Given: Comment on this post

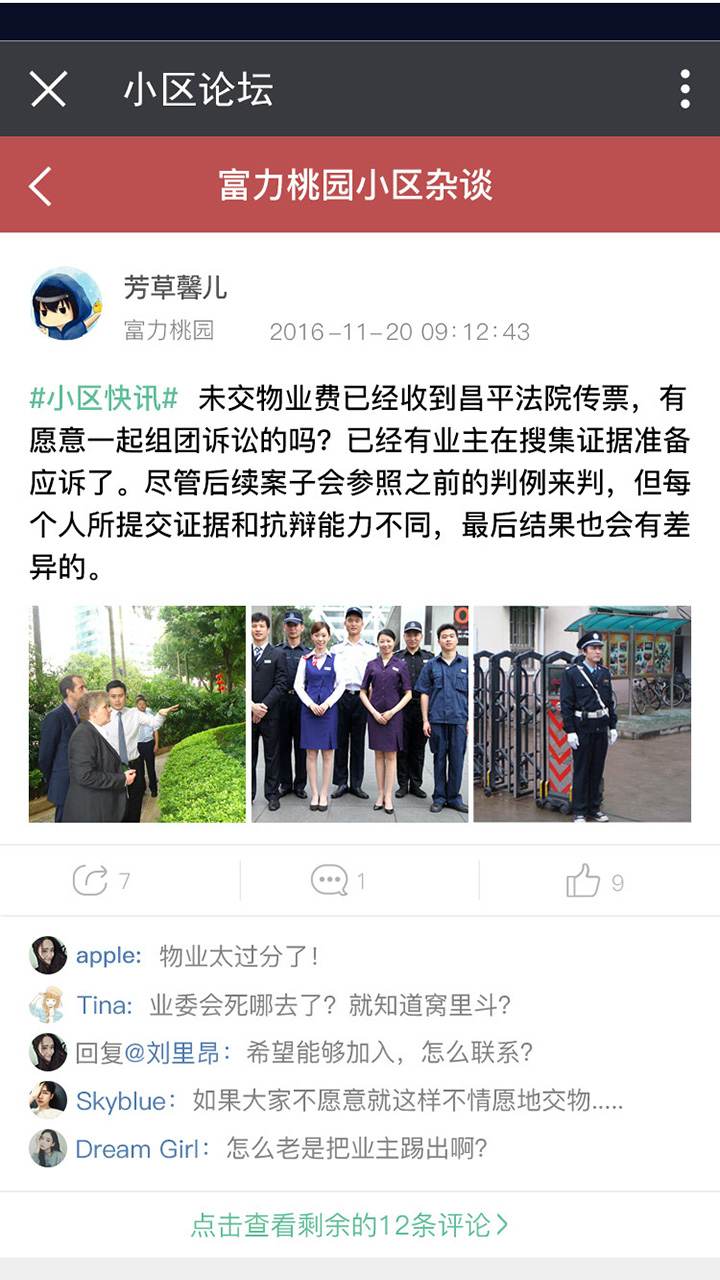Looking at the screenshot, I should [x=338, y=881].
